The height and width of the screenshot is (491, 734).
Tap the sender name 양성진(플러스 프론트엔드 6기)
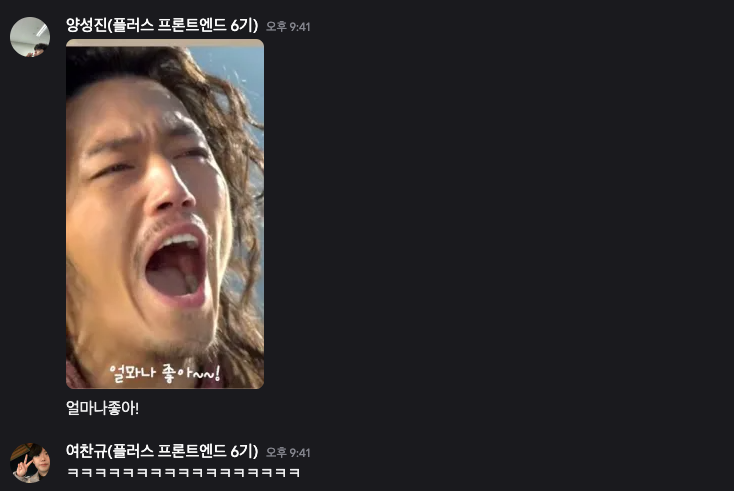pyautogui.click(x=161, y=26)
